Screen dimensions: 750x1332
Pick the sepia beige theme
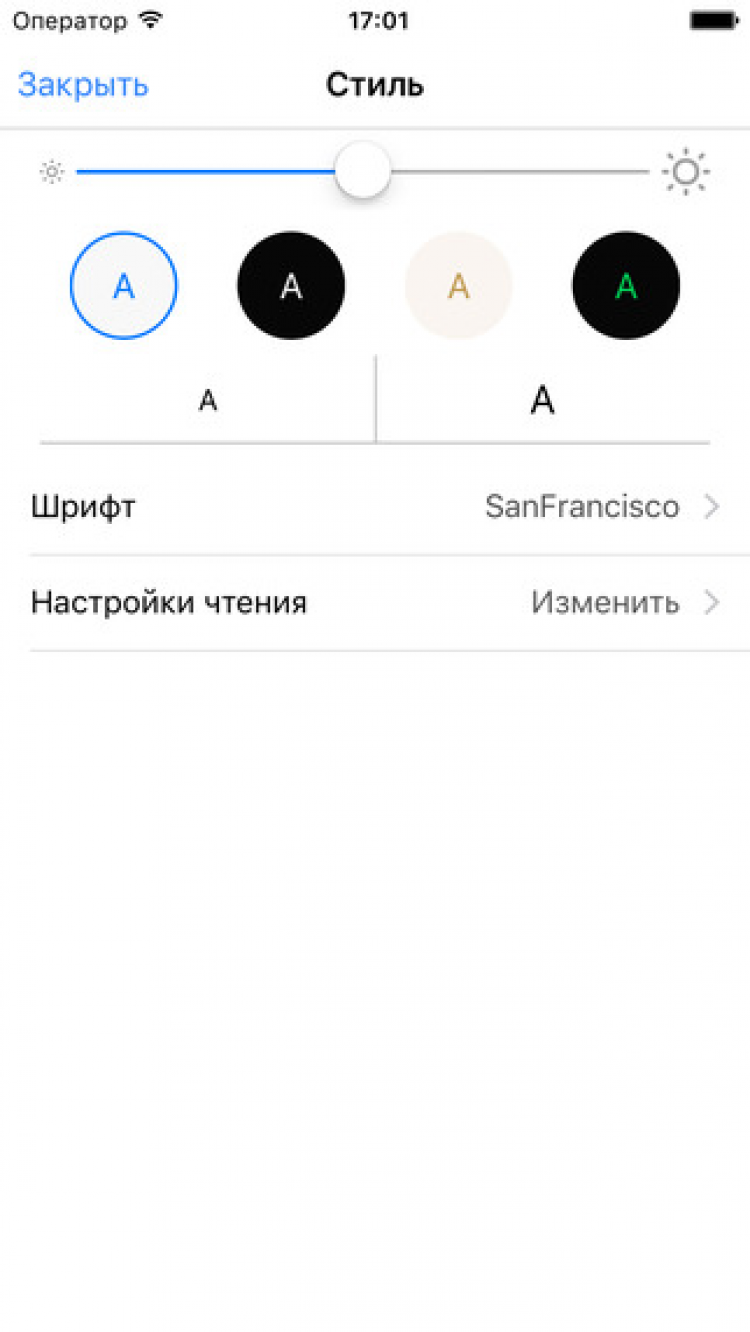[x=458, y=286]
